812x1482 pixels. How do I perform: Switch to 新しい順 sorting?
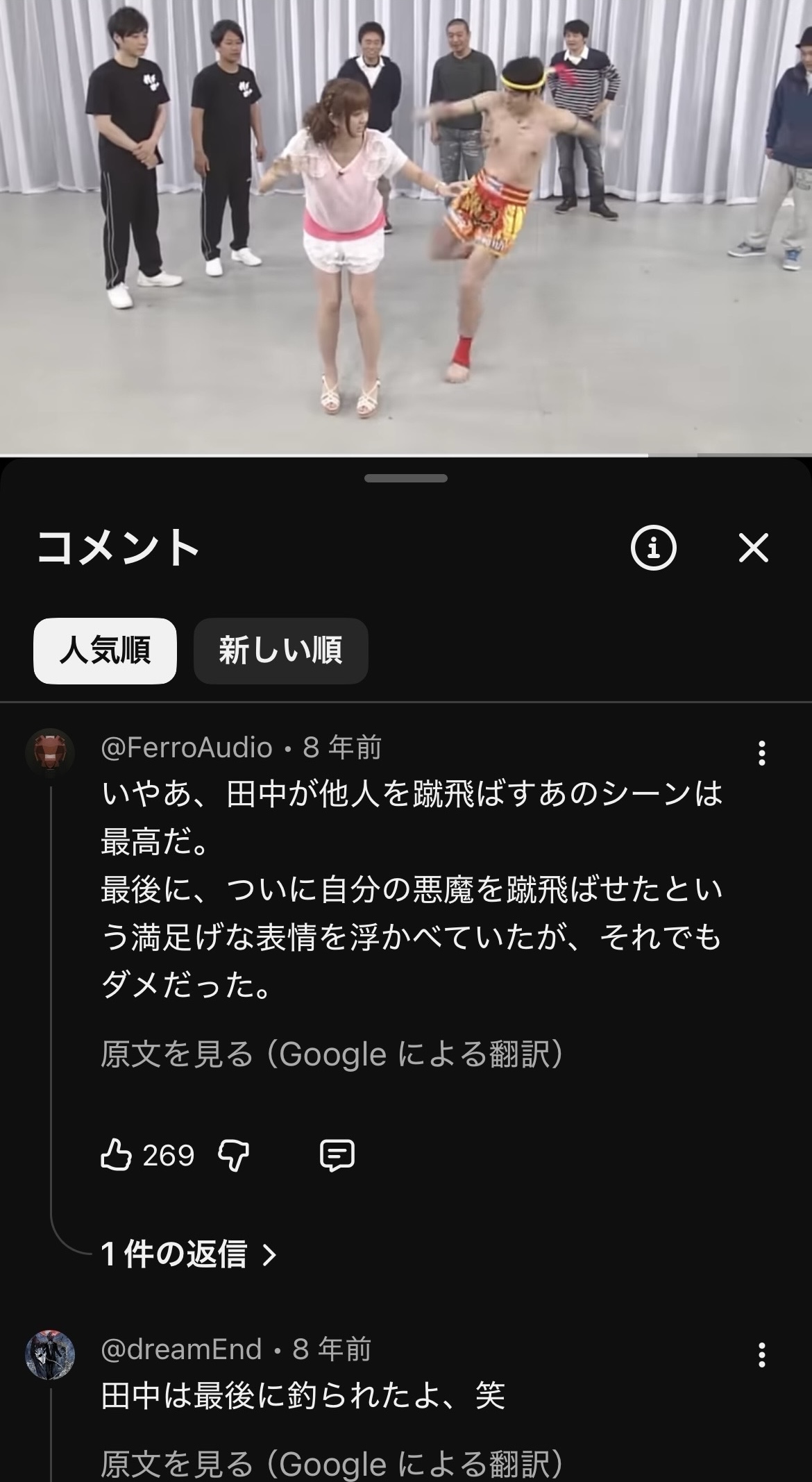click(280, 651)
